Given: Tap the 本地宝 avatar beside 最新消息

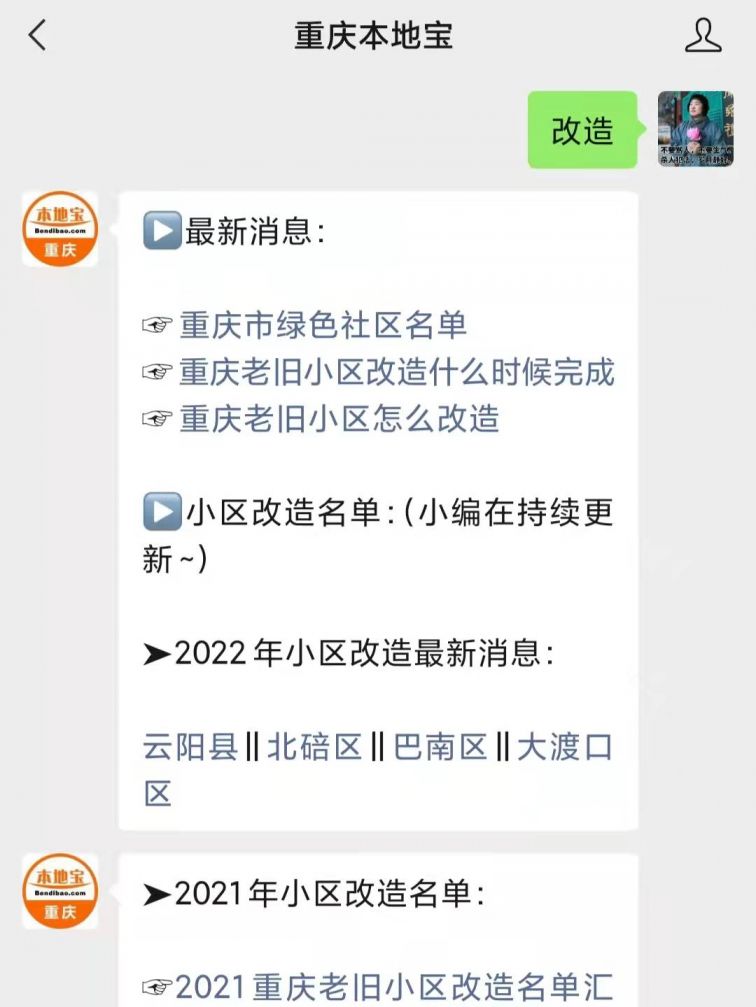Looking at the screenshot, I should (x=60, y=230).
